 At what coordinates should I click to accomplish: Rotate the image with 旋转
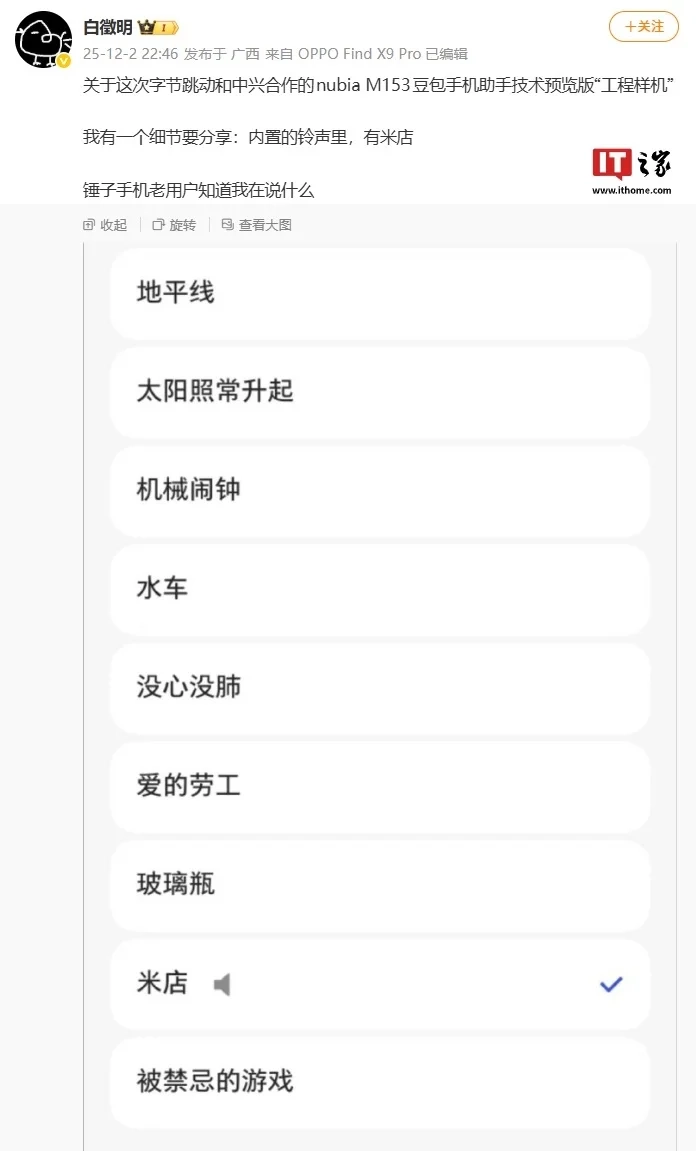click(x=174, y=225)
